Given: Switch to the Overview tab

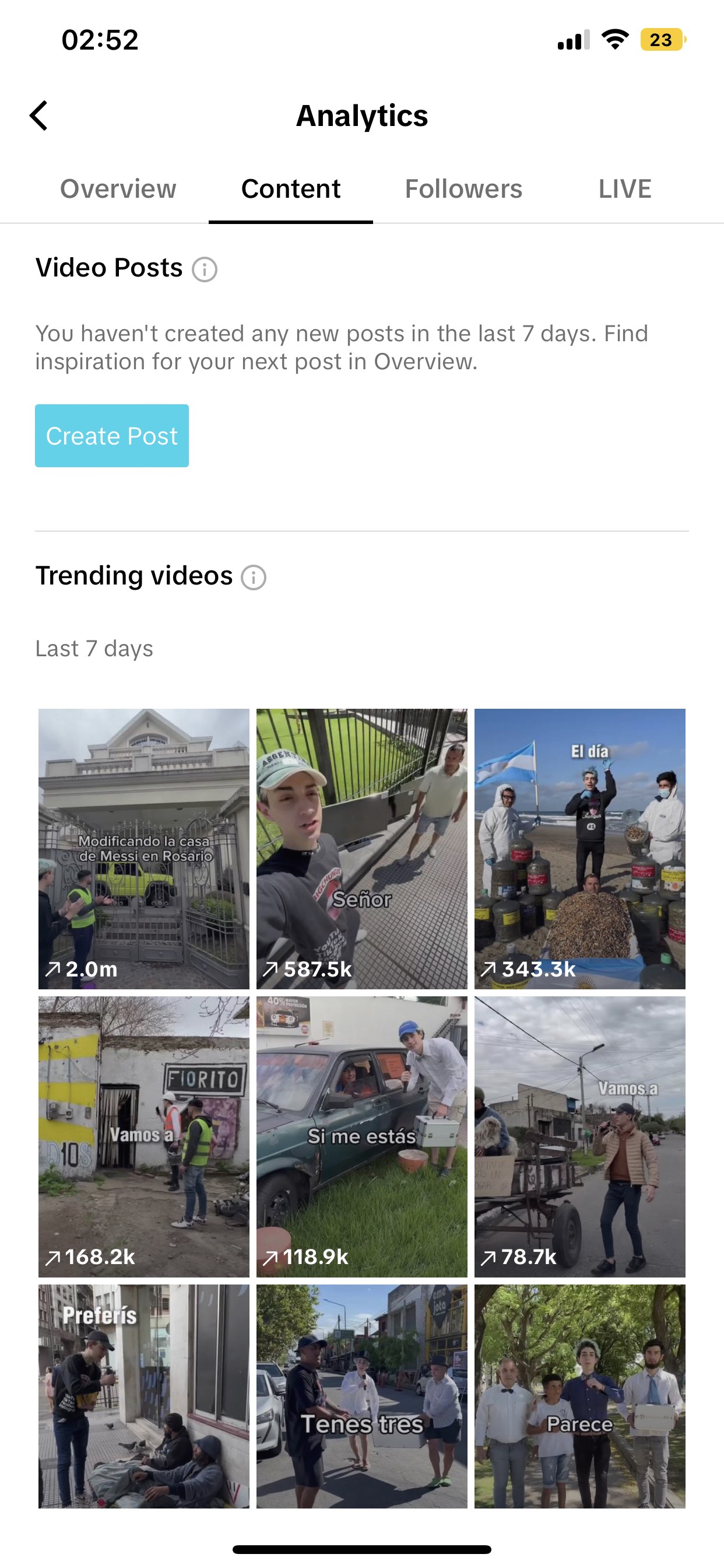Looking at the screenshot, I should (118, 188).
